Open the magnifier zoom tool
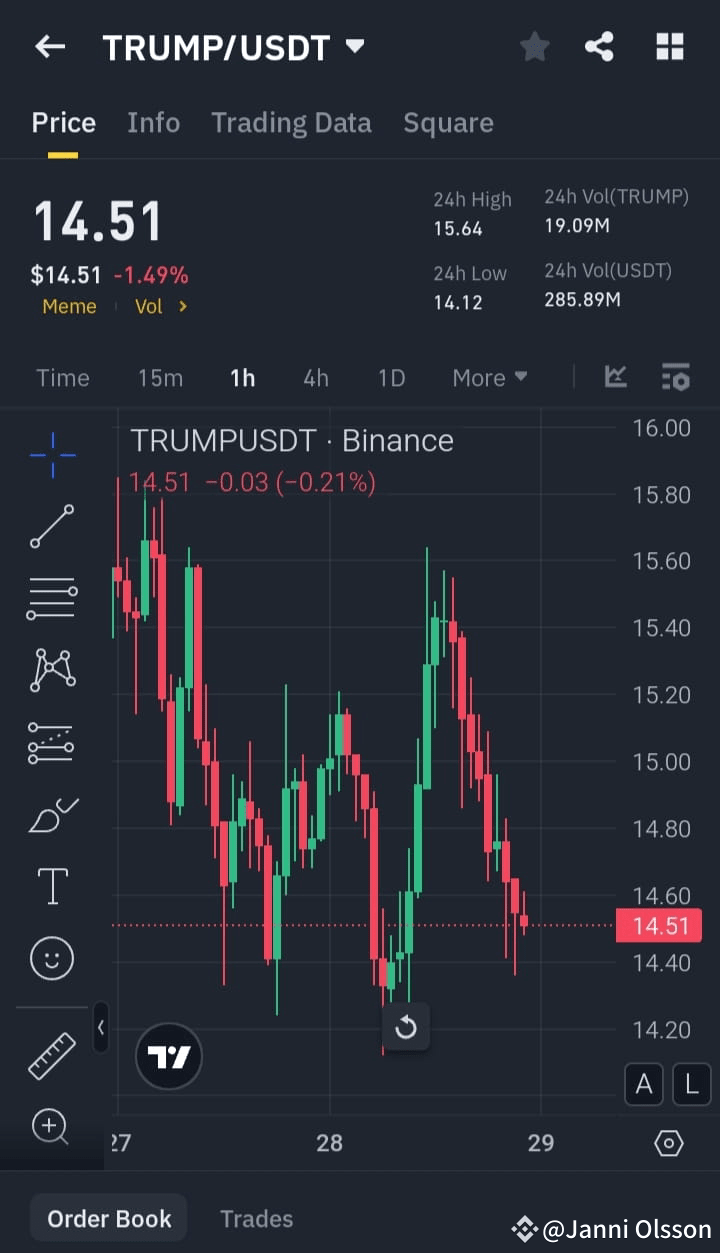 click(x=51, y=1127)
